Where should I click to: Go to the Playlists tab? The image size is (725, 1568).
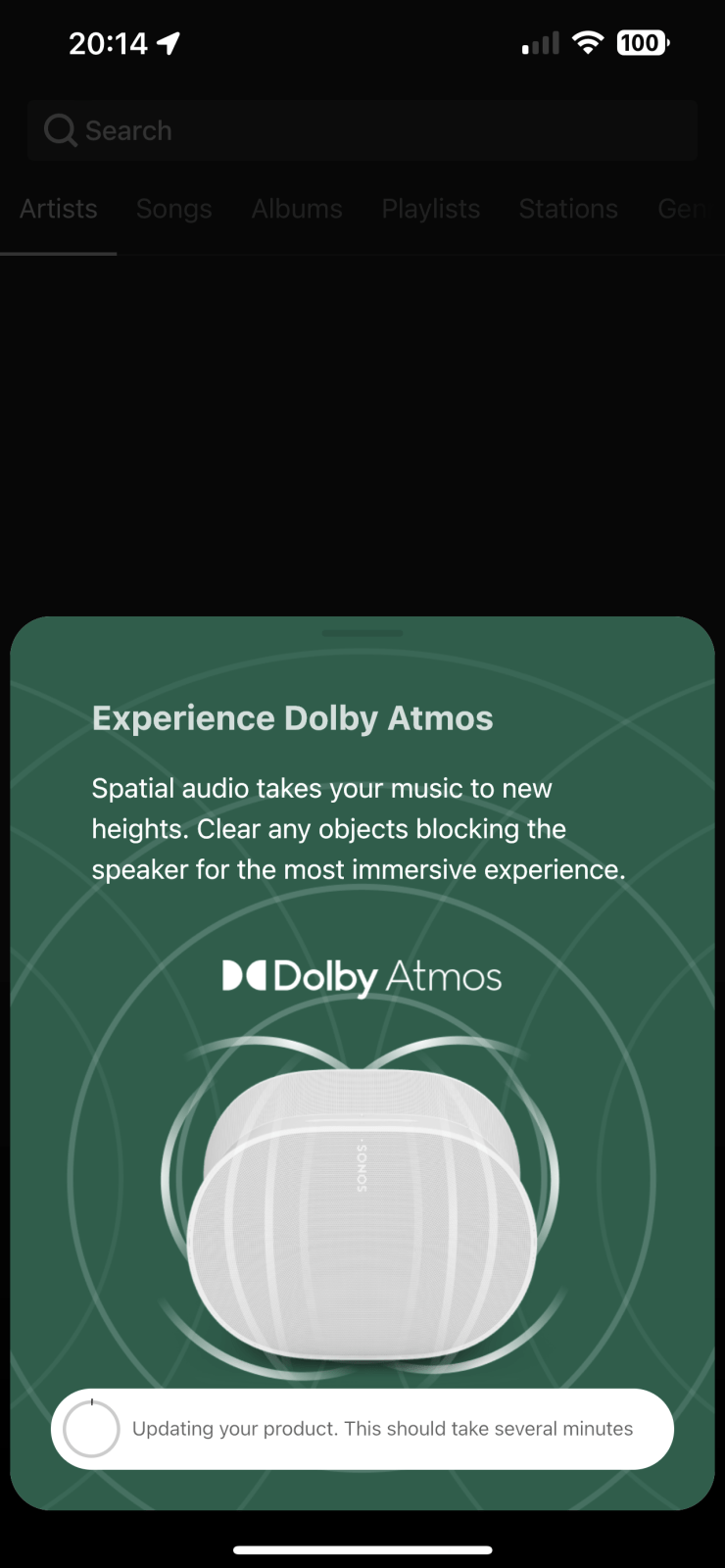pyautogui.click(x=431, y=209)
